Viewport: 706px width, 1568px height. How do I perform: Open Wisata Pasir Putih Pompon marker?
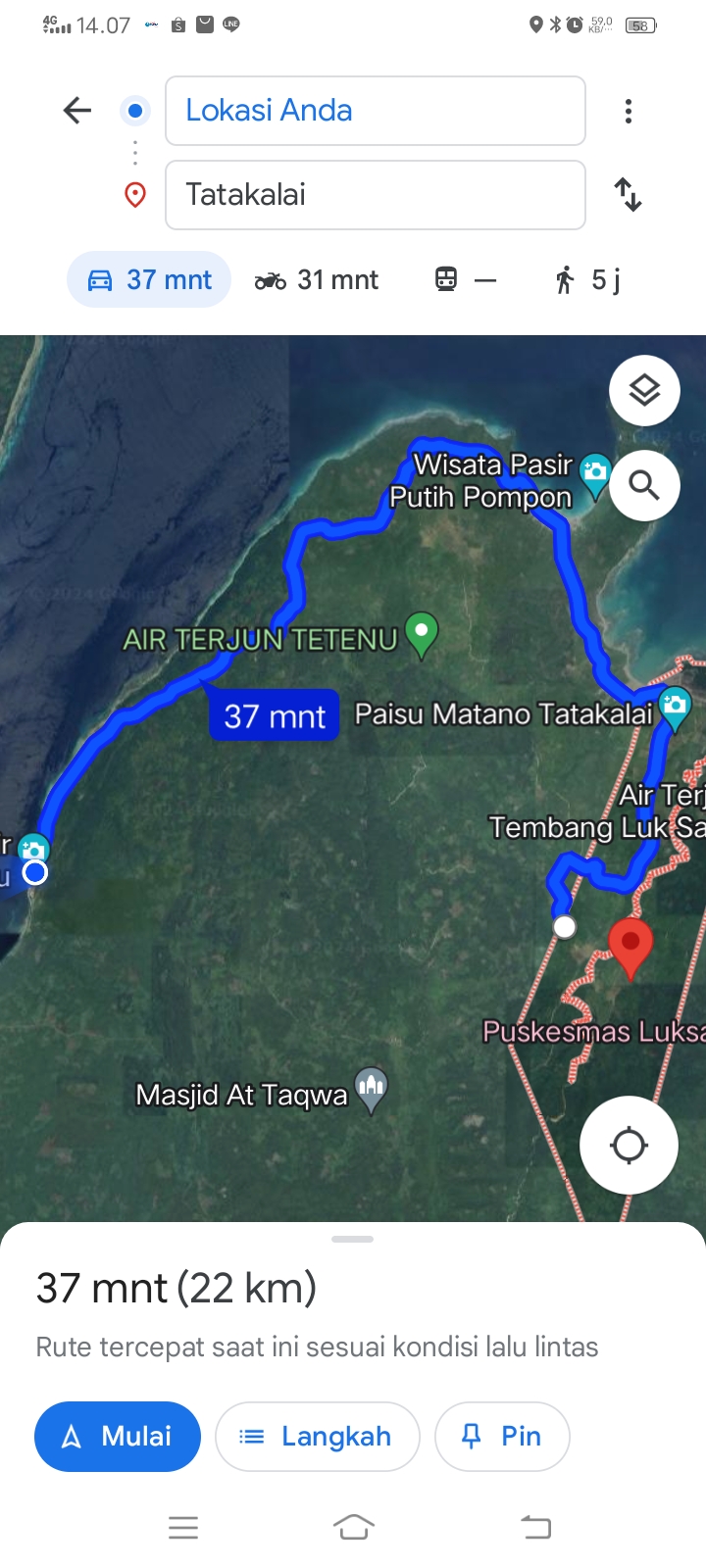click(595, 476)
